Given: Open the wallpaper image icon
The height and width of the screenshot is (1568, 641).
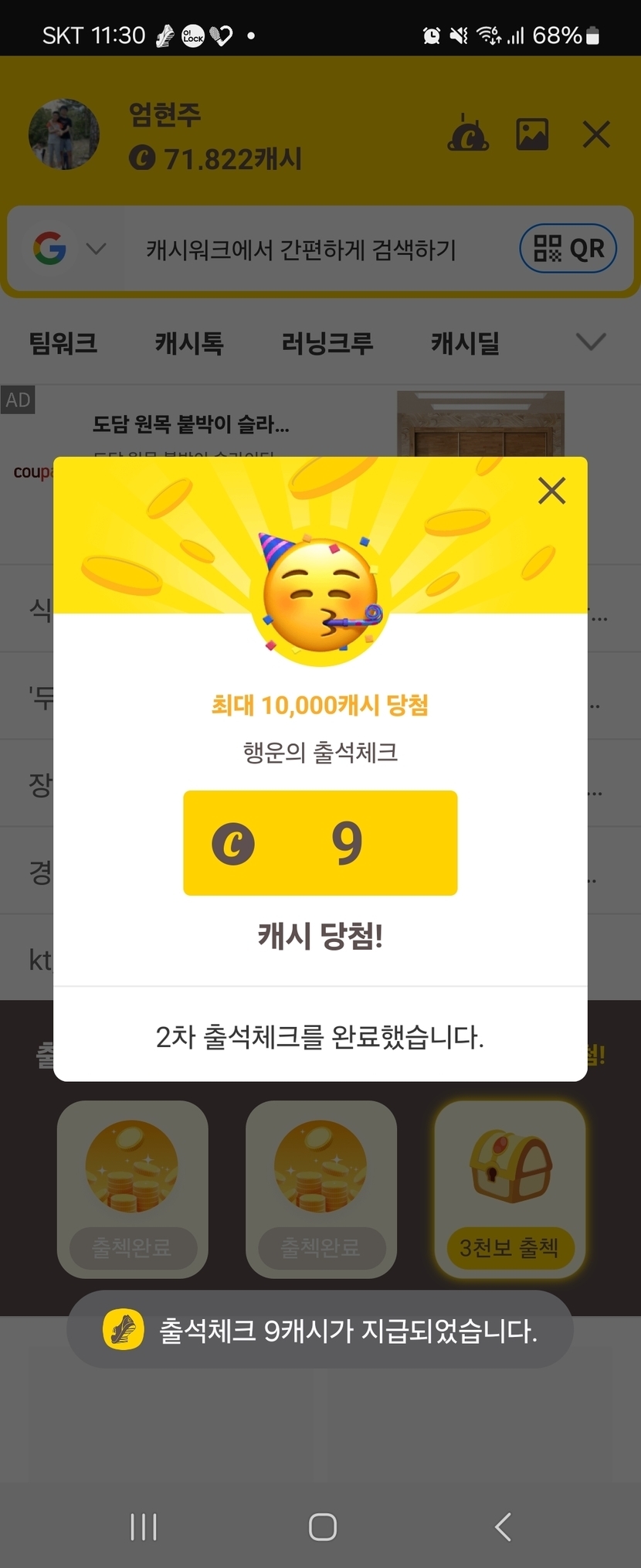Looking at the screenshot, I should point(532,134).
